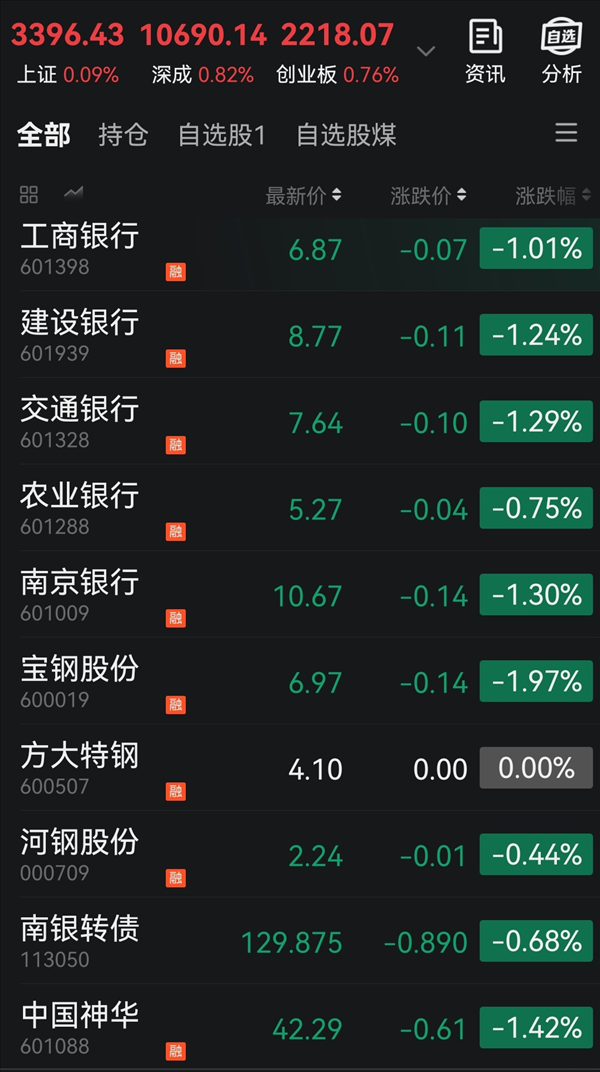Open 南银转债 bond details
Screen dimensions: 600x1072
300,941
